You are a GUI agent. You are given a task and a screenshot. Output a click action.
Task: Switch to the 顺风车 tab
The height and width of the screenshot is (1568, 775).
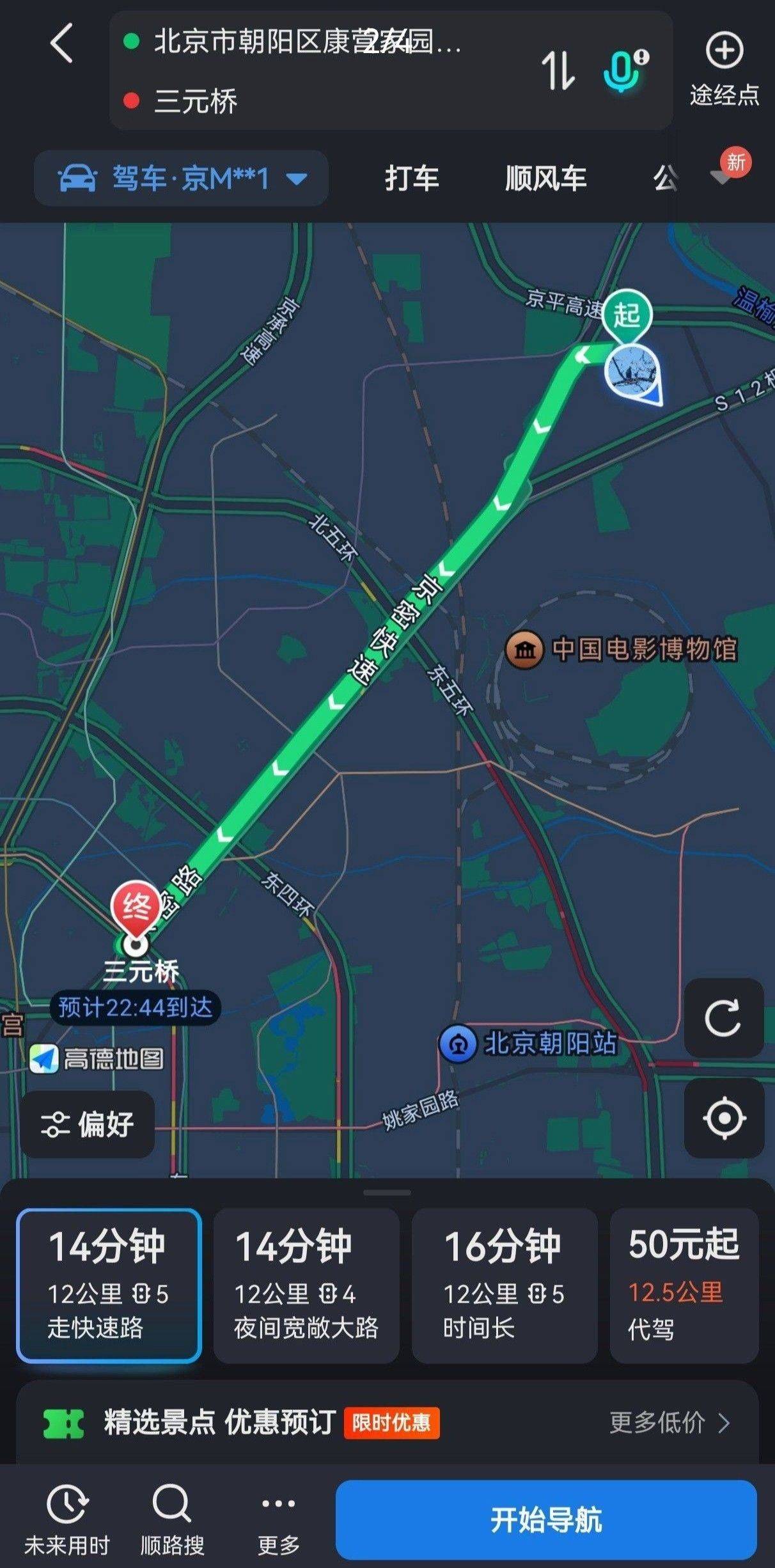pyautogui.click(x=545, y=178)
